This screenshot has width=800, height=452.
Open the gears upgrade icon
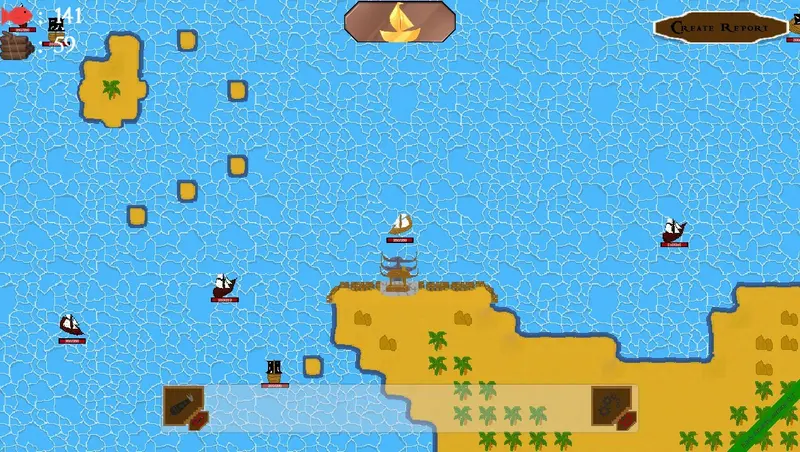(611, 406)
